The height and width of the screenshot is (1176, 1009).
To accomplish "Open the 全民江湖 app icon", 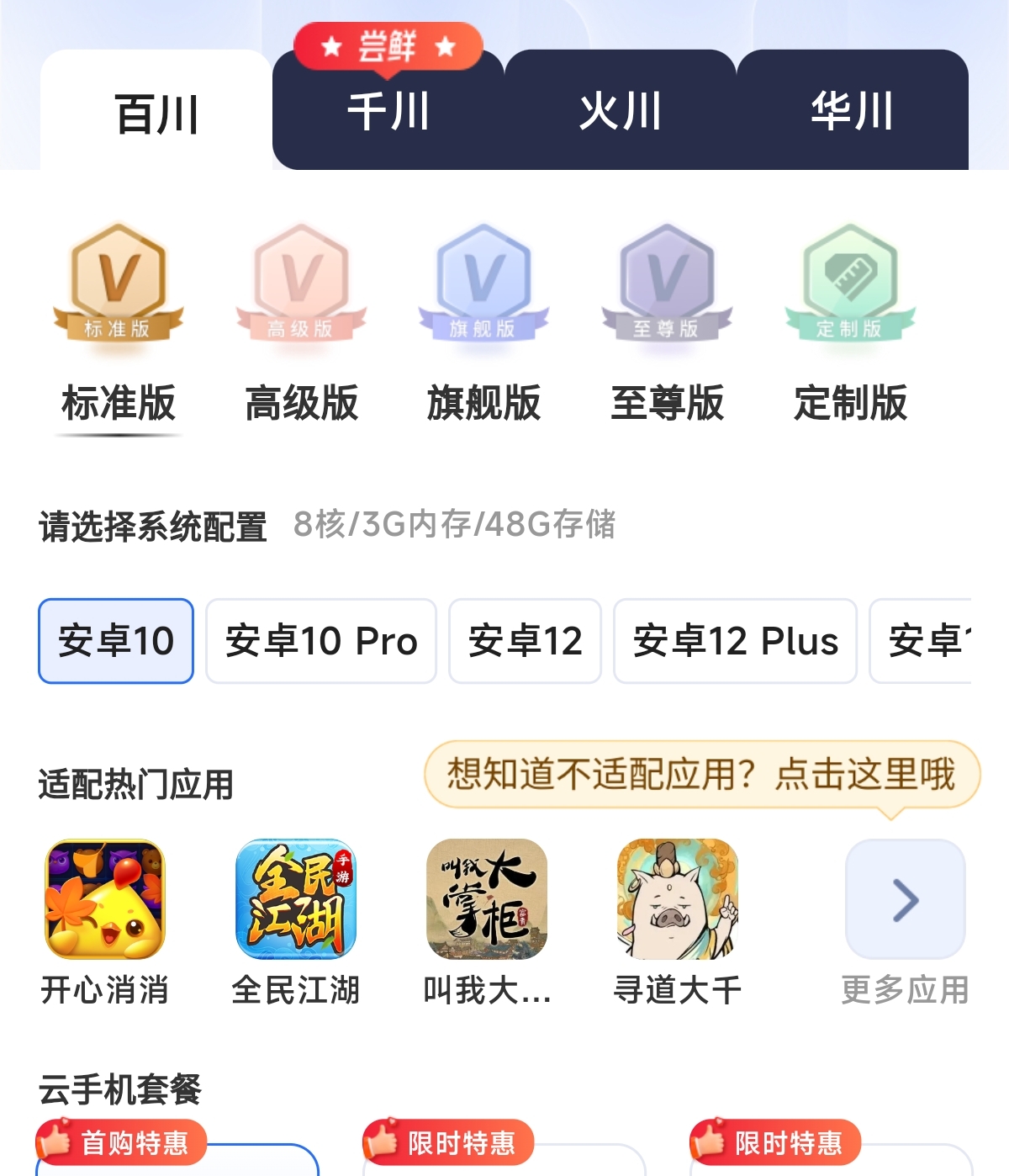I will point(296,900).
